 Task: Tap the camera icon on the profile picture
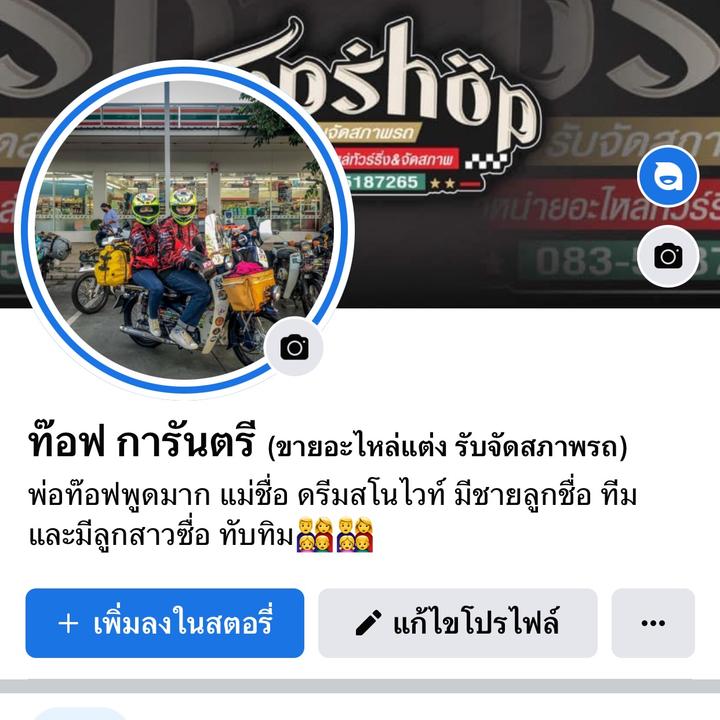click(294, 347)
